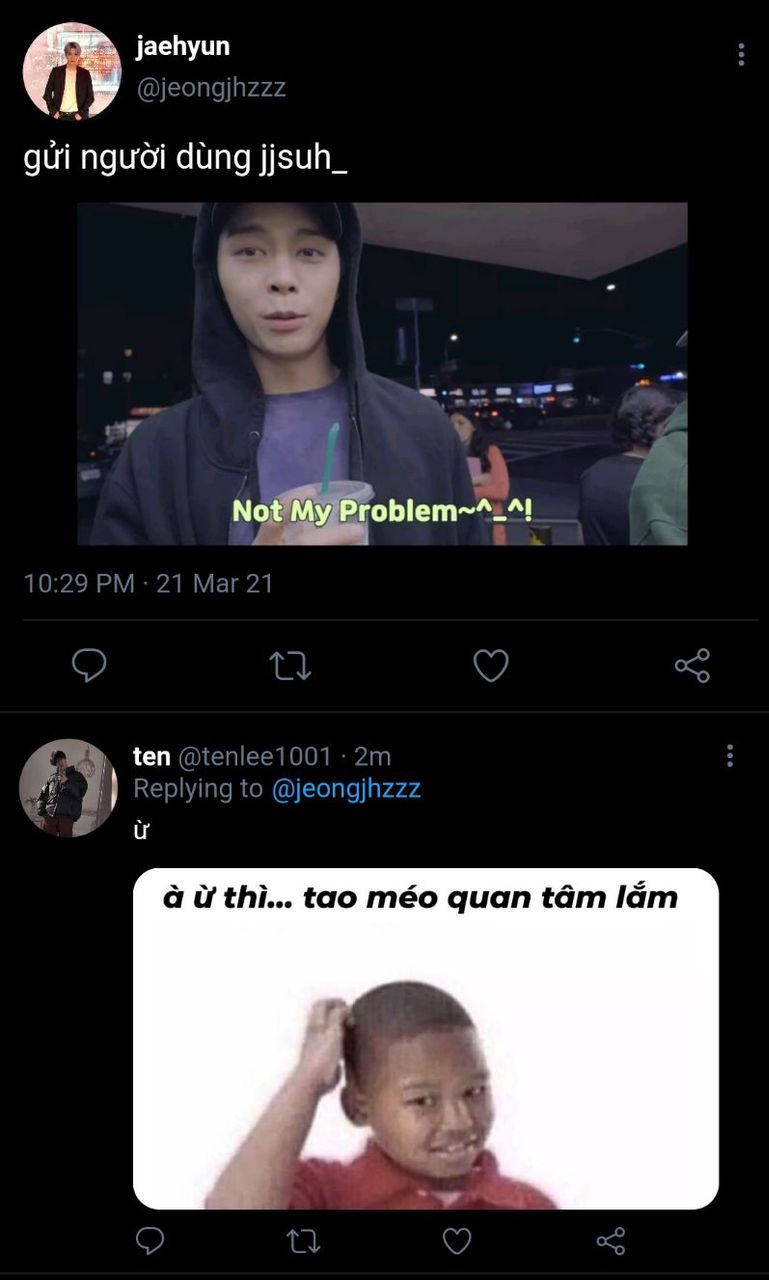Share jaehyun's tweet
This screenshot has width=769, height=1280.
(x=692, y=665)
